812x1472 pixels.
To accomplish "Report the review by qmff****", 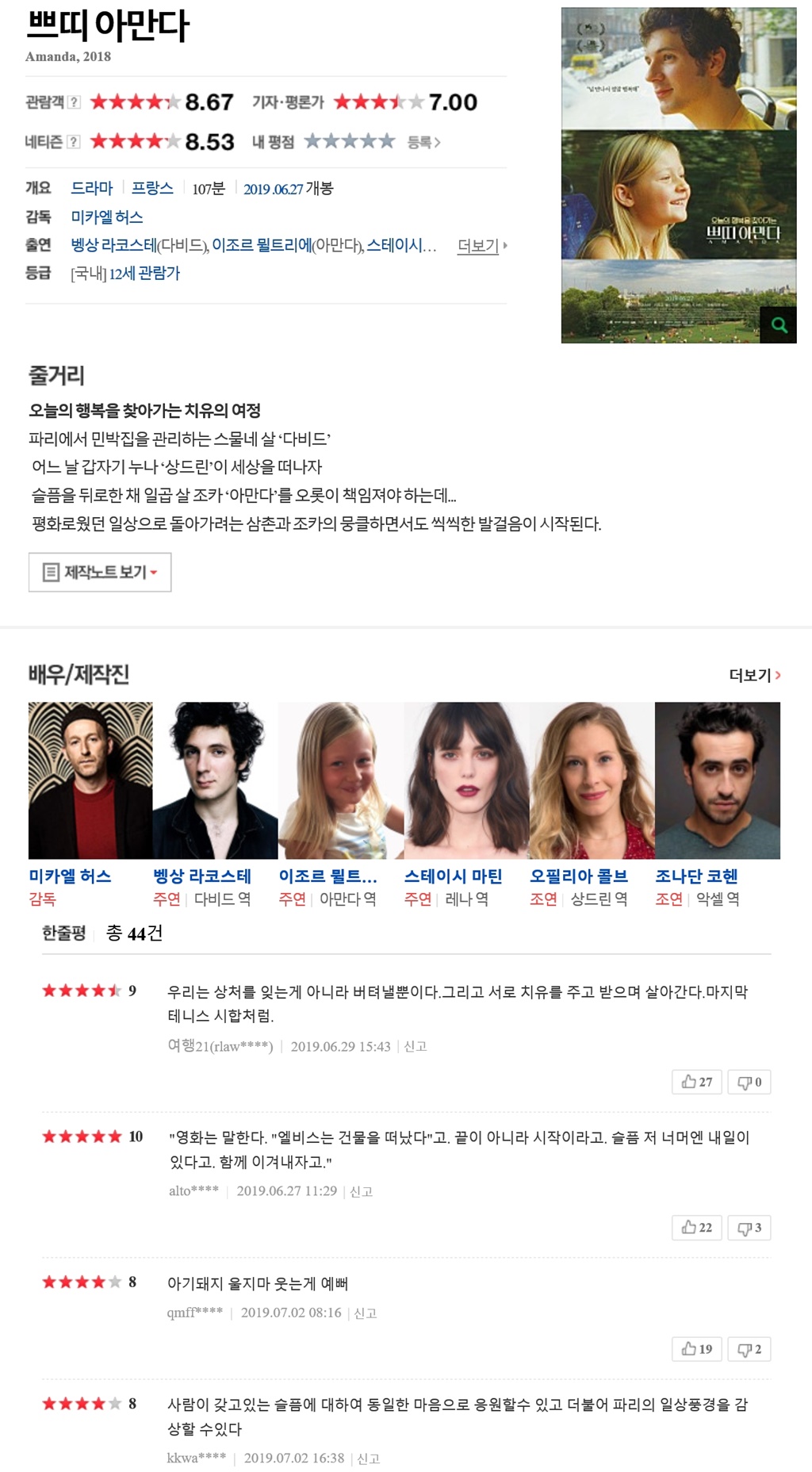I will [365, 1313].
